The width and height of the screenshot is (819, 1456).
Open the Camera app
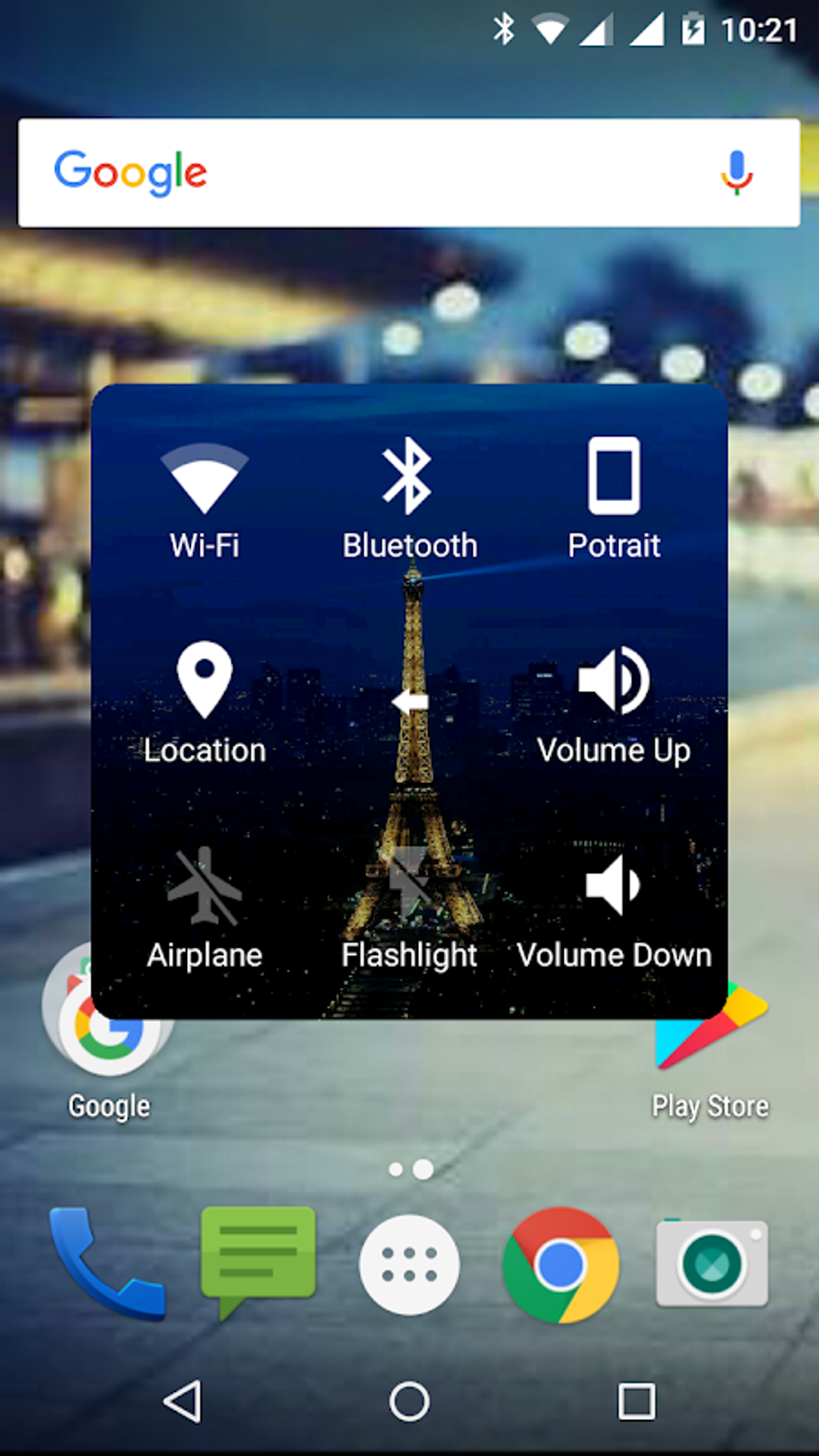click(x=711, y=1265)
